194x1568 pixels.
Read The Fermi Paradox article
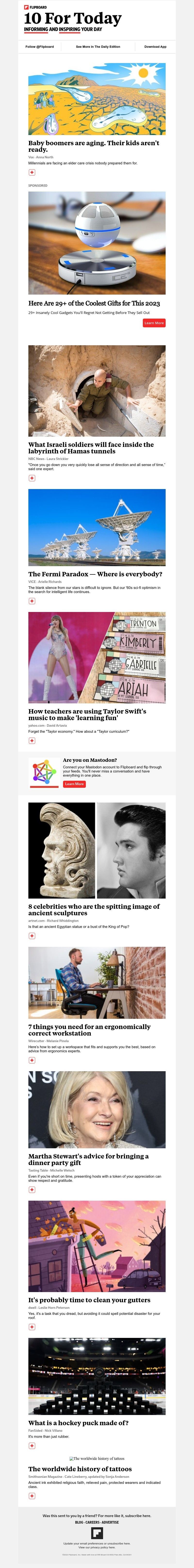click(95, 574)
